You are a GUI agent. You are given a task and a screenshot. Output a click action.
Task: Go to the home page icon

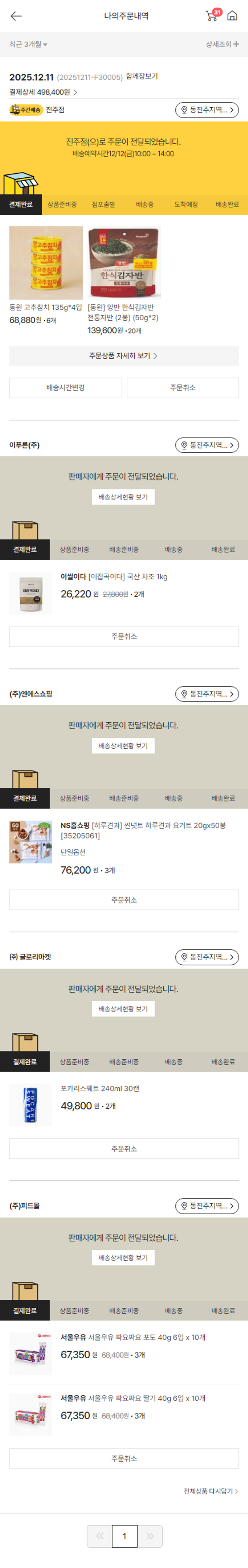[x=232, y=16]
